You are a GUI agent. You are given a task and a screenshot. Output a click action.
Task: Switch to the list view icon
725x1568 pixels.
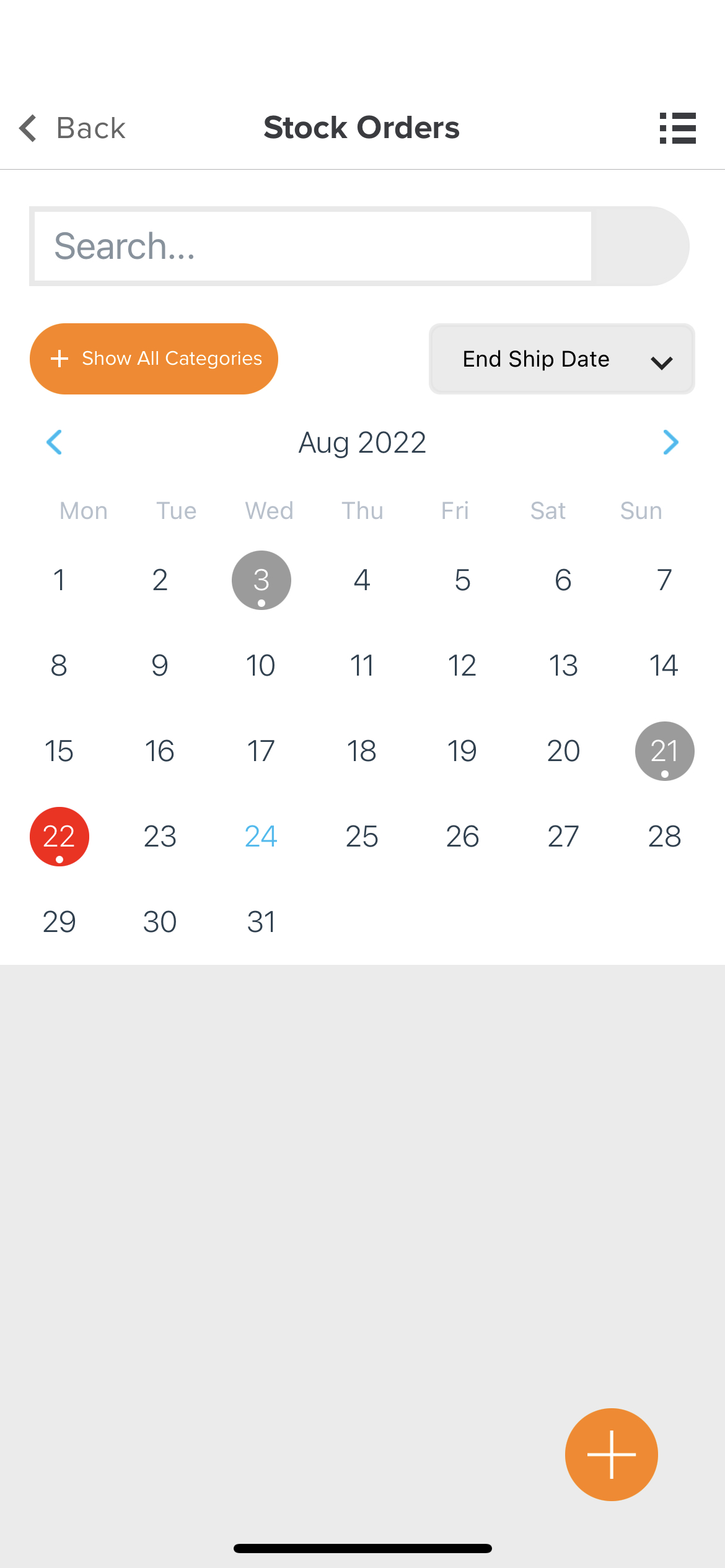tap(677, 128)
